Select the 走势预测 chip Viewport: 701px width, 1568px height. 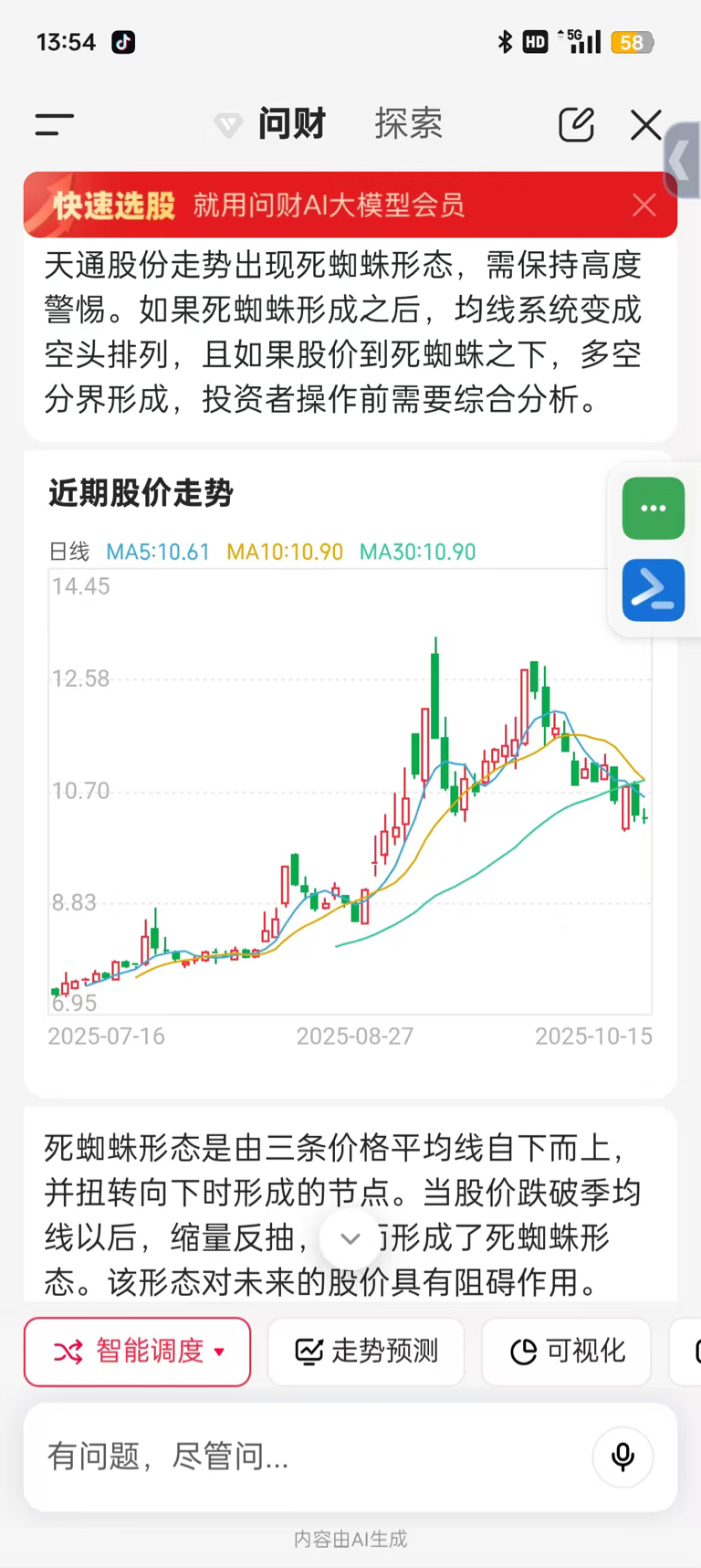(x=366, y=1352)
